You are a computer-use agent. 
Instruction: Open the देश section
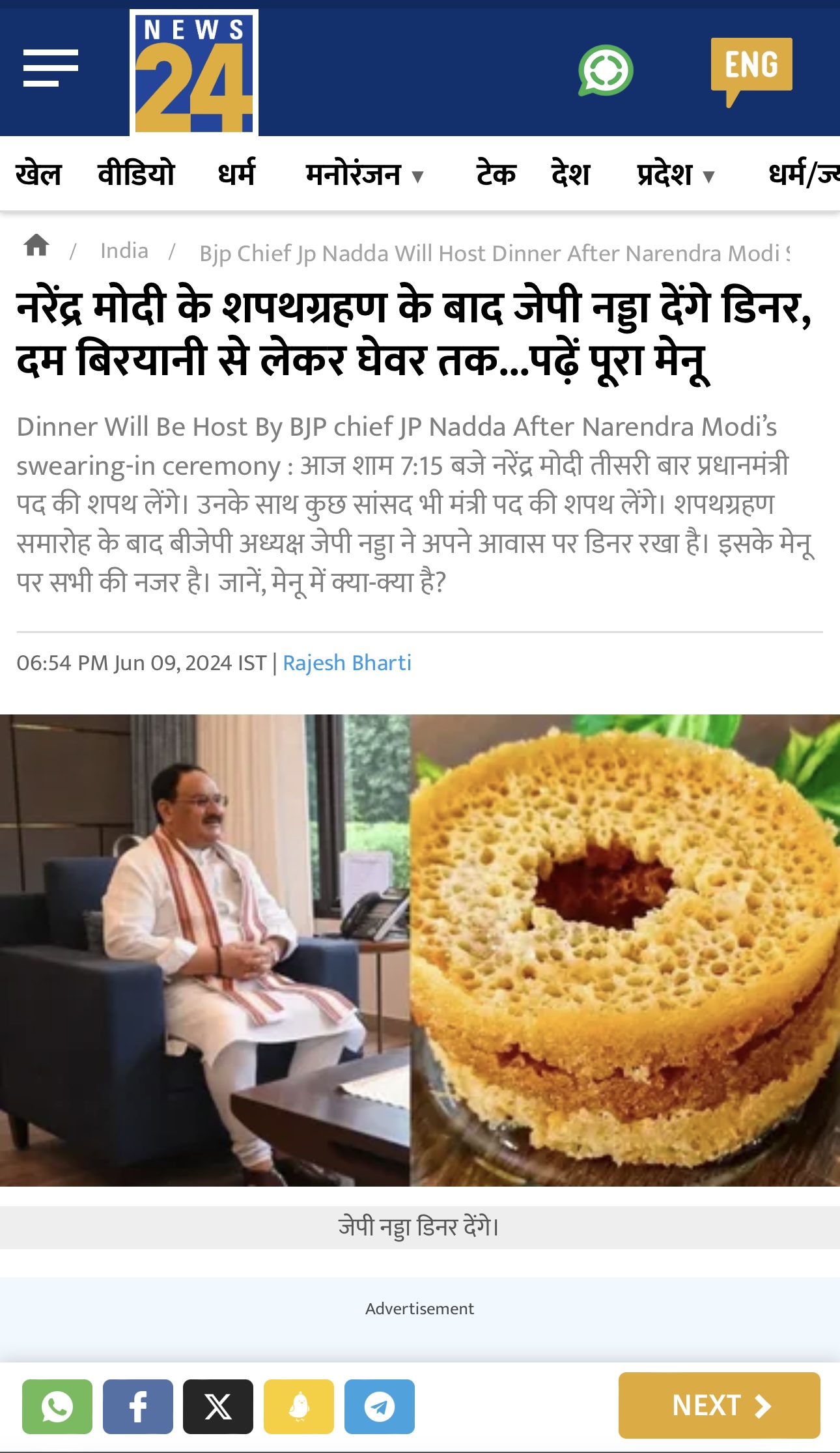[x=570, y=175]
